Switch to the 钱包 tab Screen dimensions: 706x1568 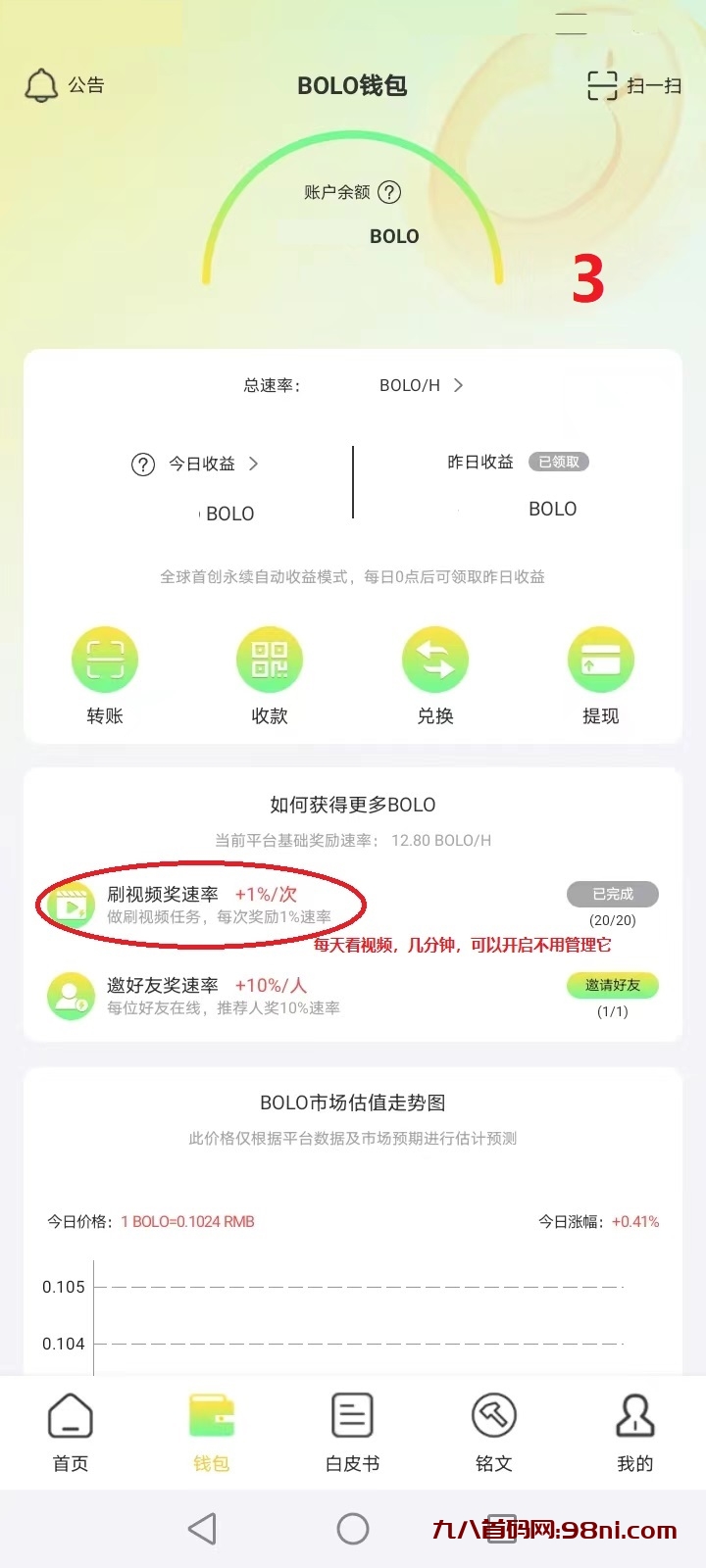click(x=211, y=1432)
